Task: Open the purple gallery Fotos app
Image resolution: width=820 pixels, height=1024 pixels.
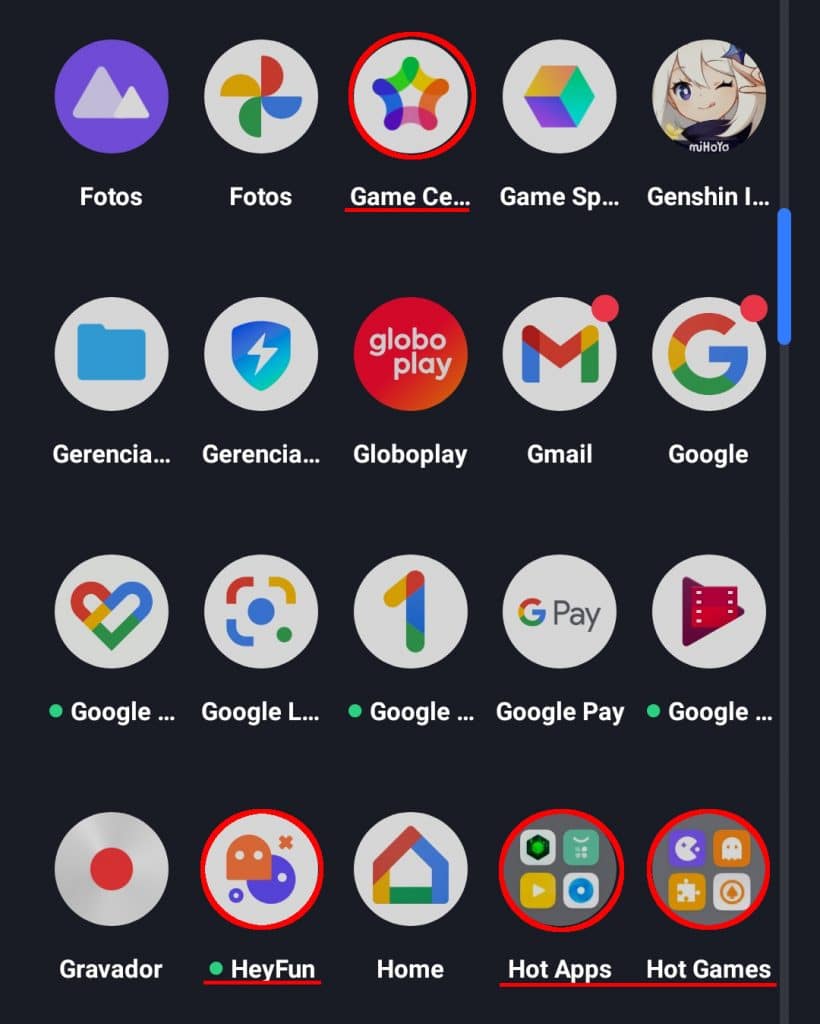Action: coord(111,96)
